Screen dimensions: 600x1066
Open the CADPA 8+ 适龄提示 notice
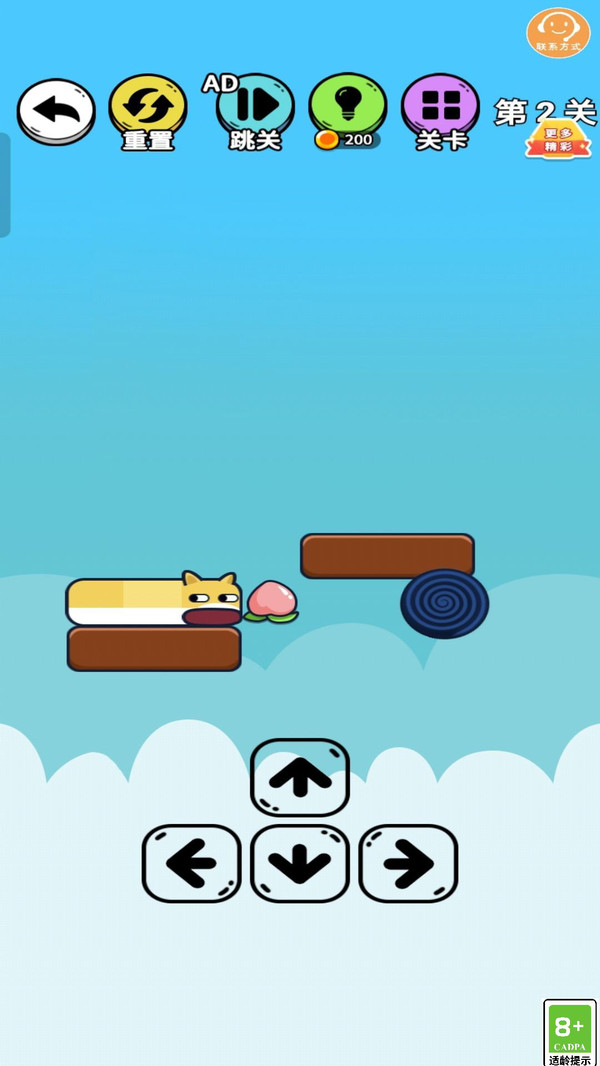pyautogui.click(x=569, y=1033)
